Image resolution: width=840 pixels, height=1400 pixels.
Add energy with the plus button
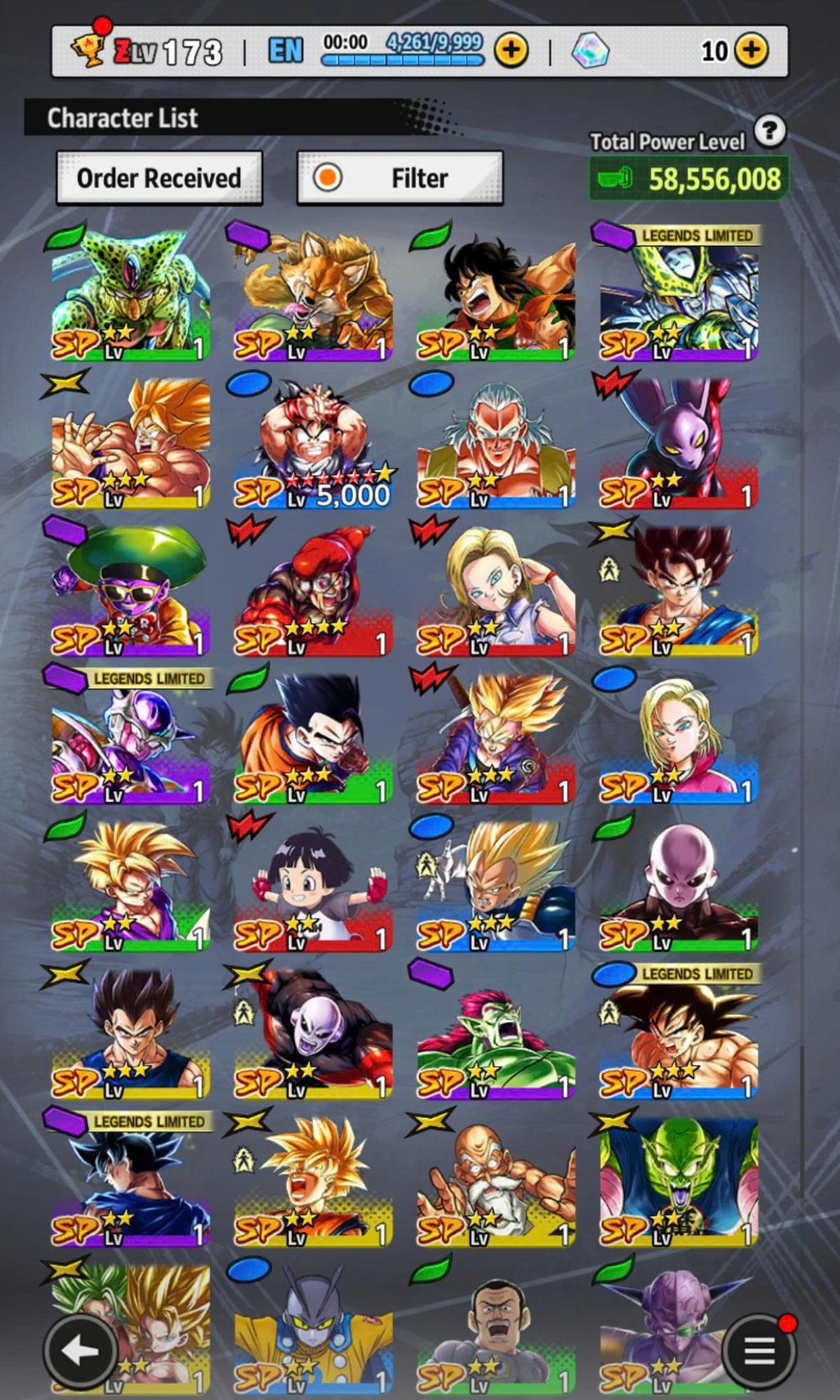[512, 51]
